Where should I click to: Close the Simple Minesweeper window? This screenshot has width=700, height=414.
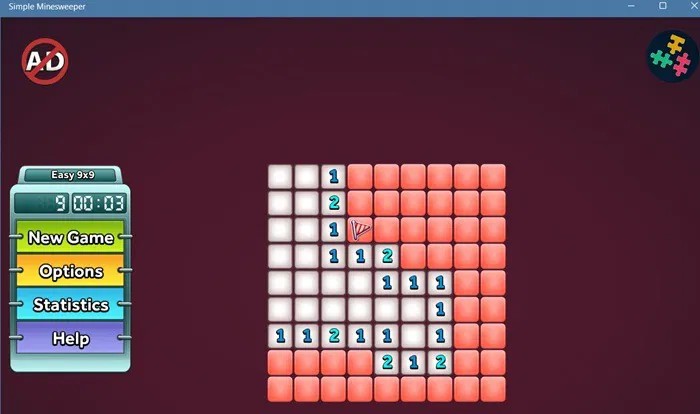click(687, 6)
